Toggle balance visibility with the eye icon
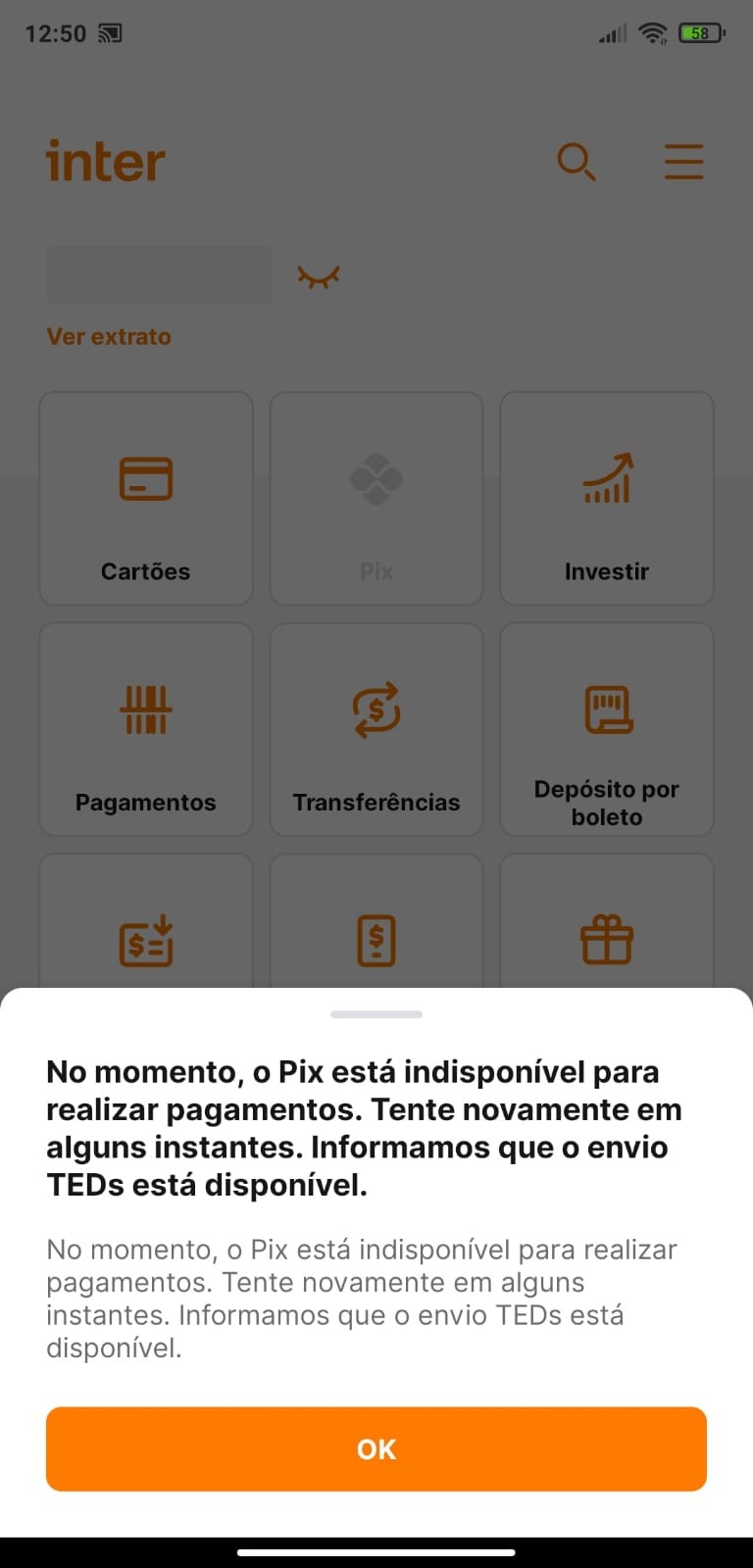Screen dimensions: 753x1568 (x=319, y=277)
